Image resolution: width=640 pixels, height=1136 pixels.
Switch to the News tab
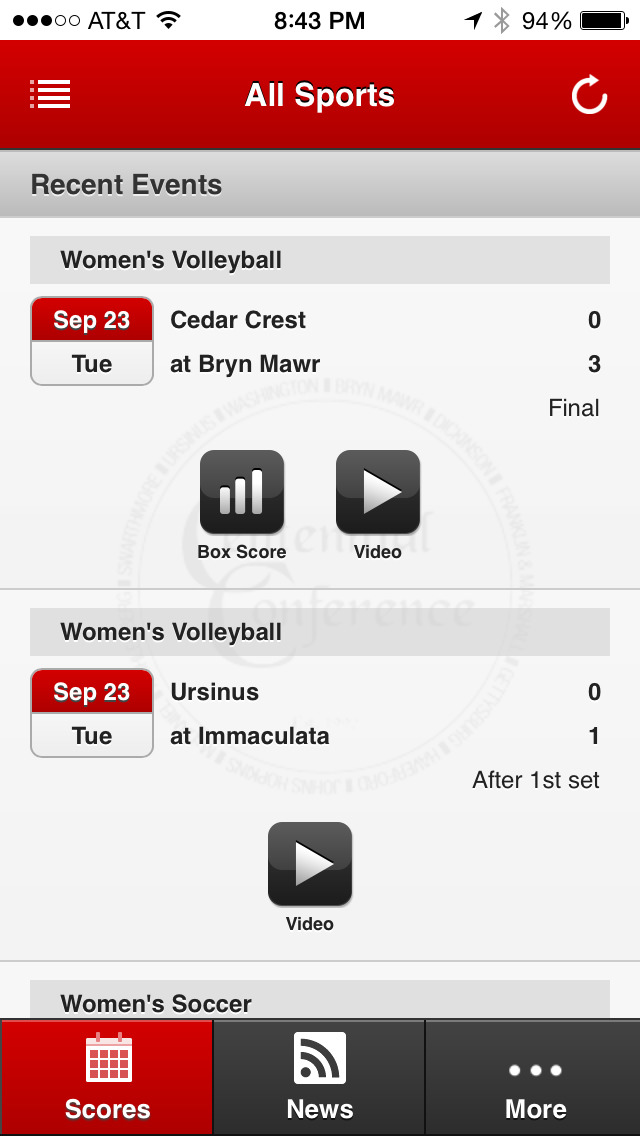[320, 1077]
